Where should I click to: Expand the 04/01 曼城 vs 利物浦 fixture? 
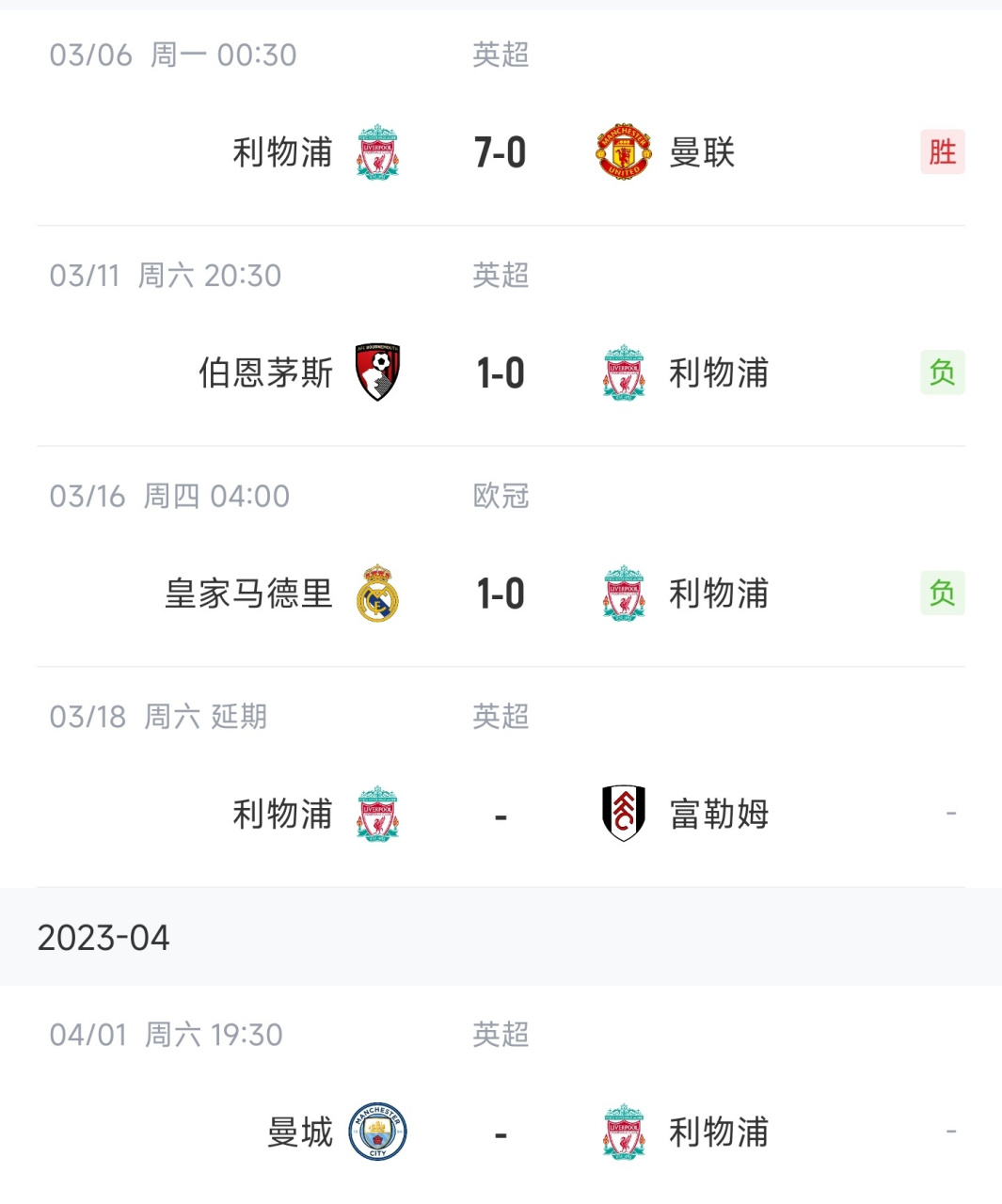pyautogui.click(x=501, y=1133)
